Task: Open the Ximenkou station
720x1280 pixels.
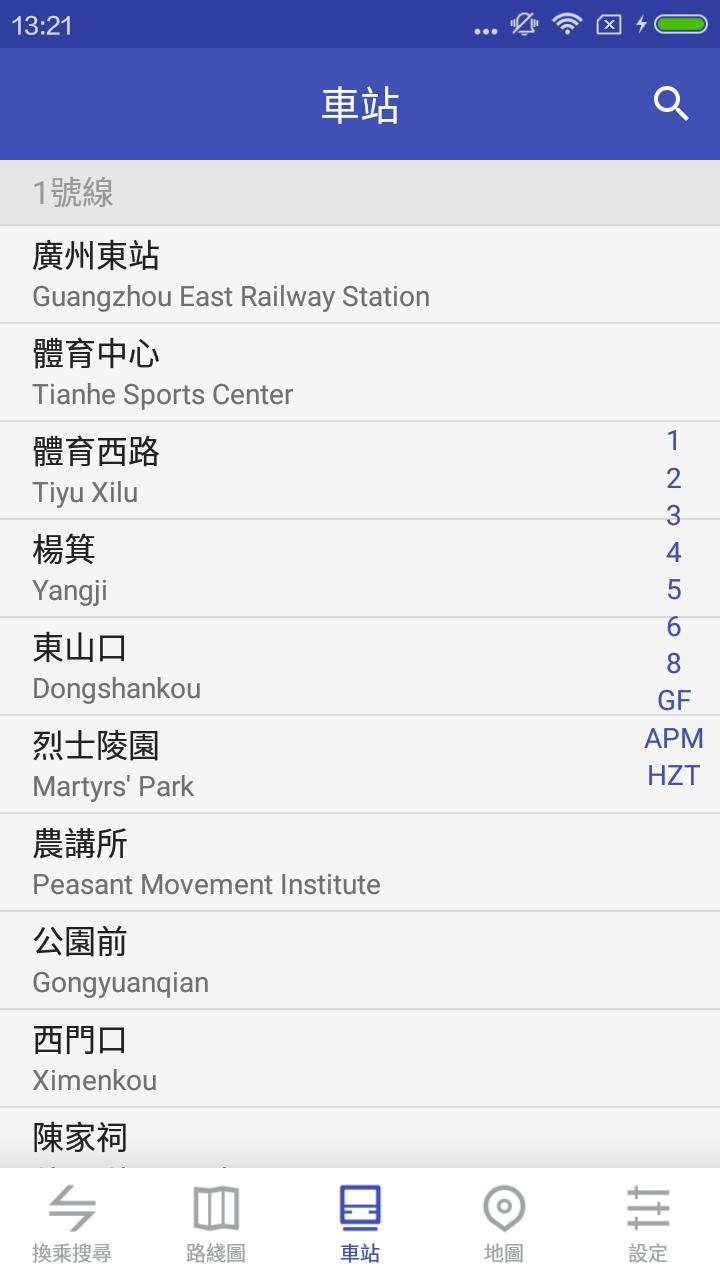Action: coord(360,1058)
